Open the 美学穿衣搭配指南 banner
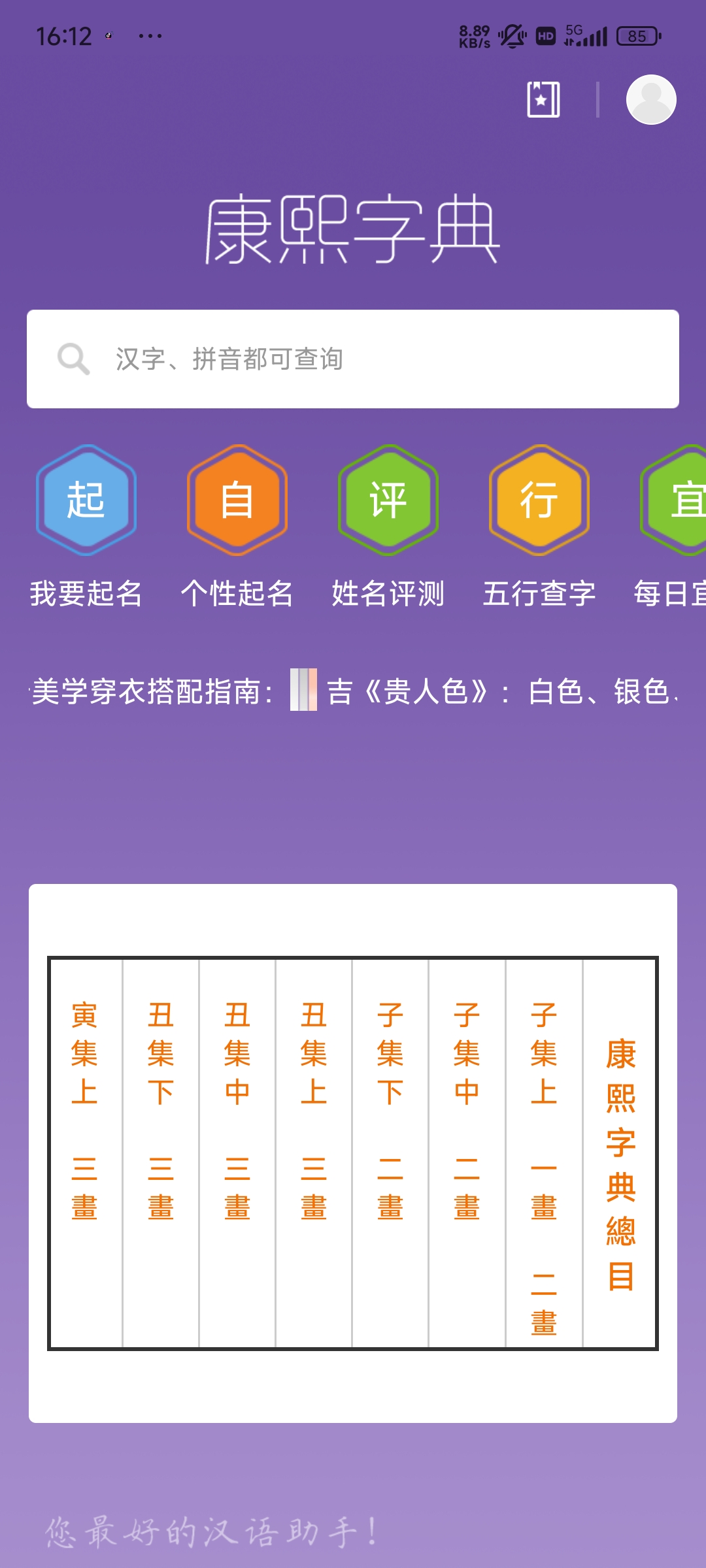 click(x=353, y=691)
